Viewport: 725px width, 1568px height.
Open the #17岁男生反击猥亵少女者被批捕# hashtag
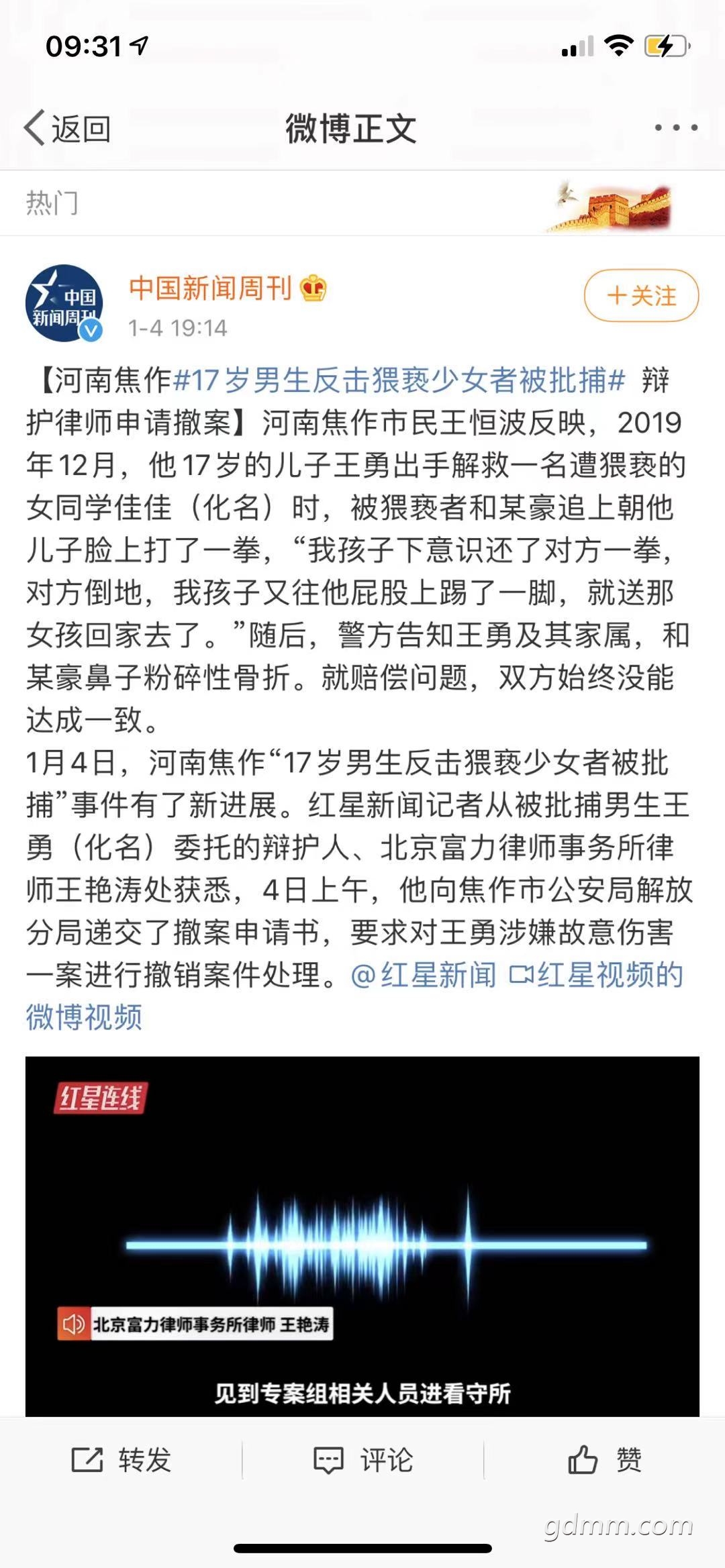point(399,380)
